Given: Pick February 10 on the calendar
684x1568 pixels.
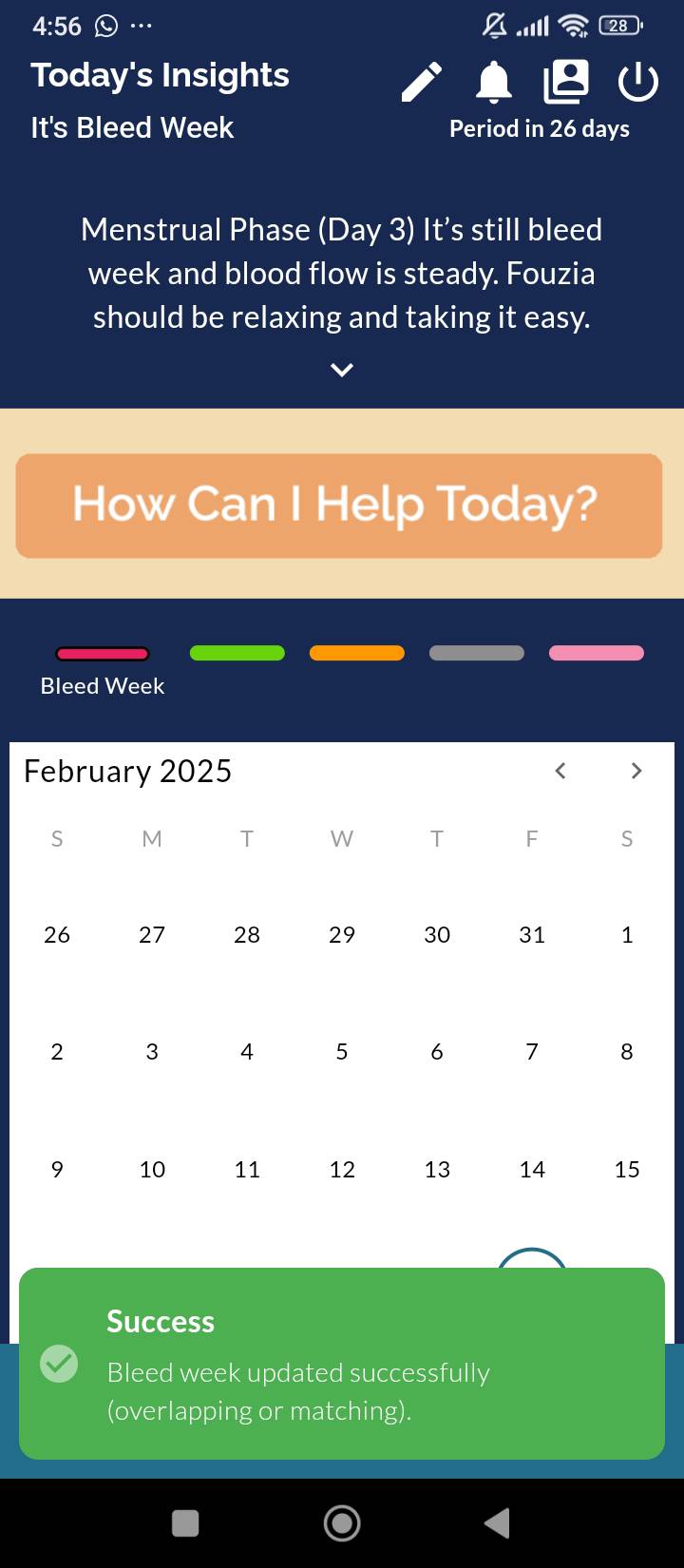Looking at the screenshot, I should (152, 1170).
